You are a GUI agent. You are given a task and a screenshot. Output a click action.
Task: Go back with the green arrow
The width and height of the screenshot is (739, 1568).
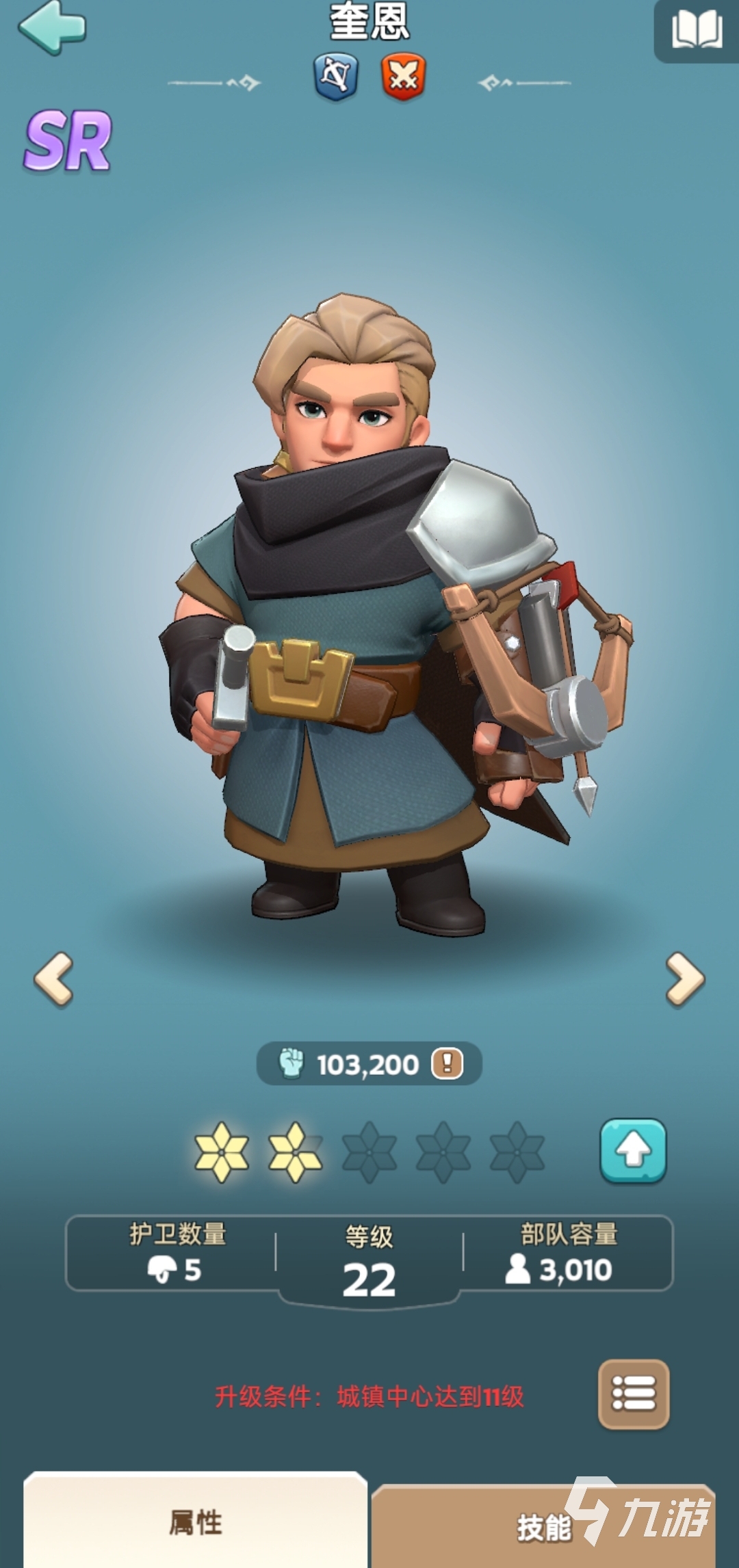click(x=52, y=27)
